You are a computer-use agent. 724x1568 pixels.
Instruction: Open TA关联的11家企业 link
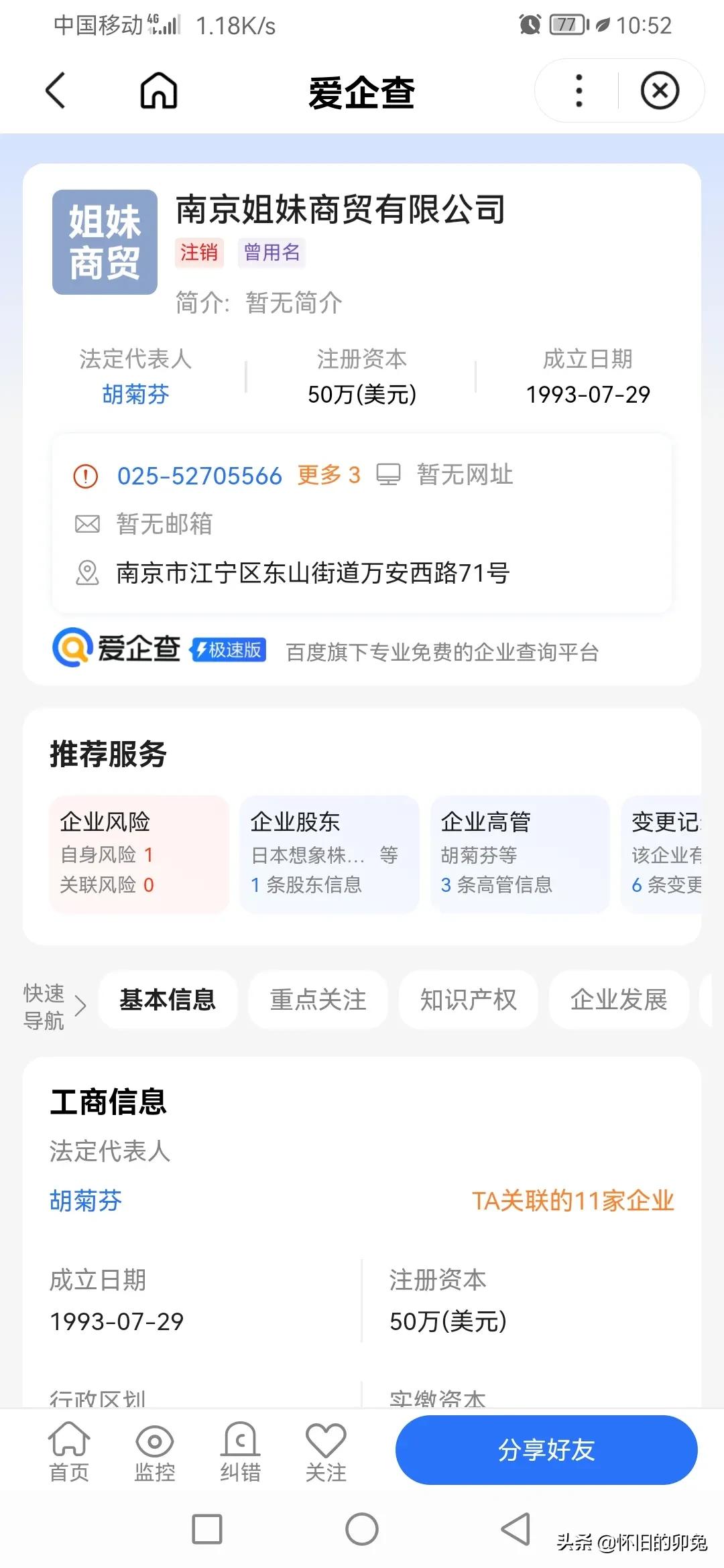click(573, 1201)
